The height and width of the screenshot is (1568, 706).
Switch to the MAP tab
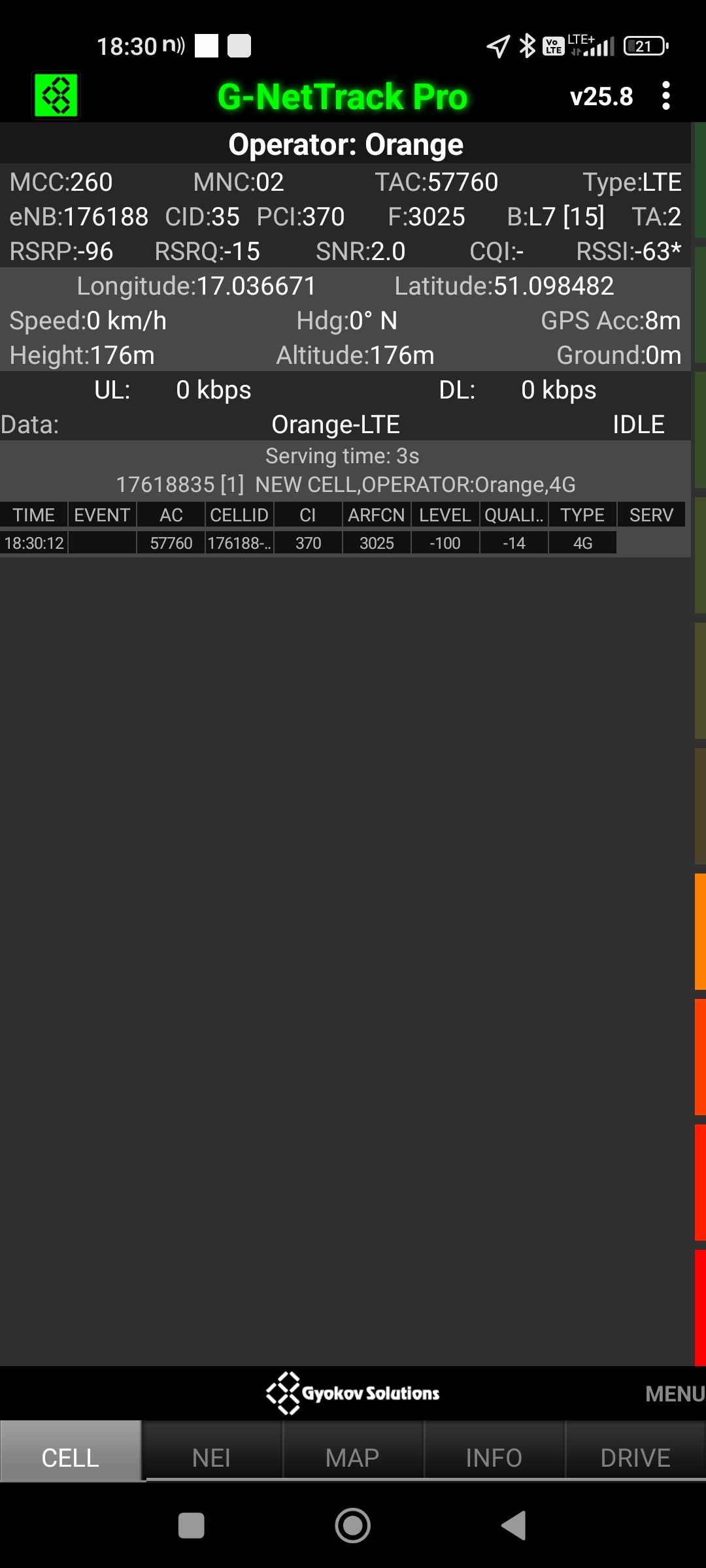[x=352, y=1458]
